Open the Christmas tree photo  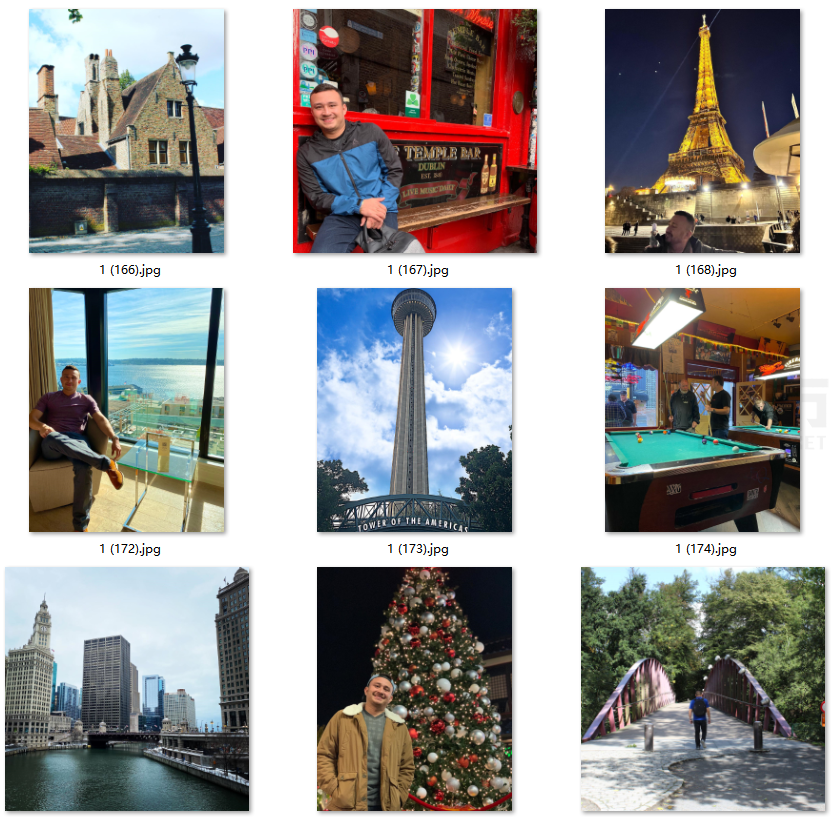[414, 689]
